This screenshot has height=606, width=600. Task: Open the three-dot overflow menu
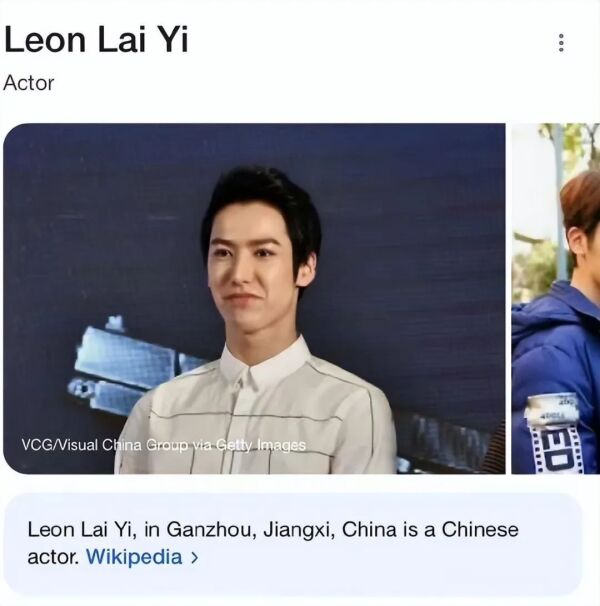click(561, 43)
